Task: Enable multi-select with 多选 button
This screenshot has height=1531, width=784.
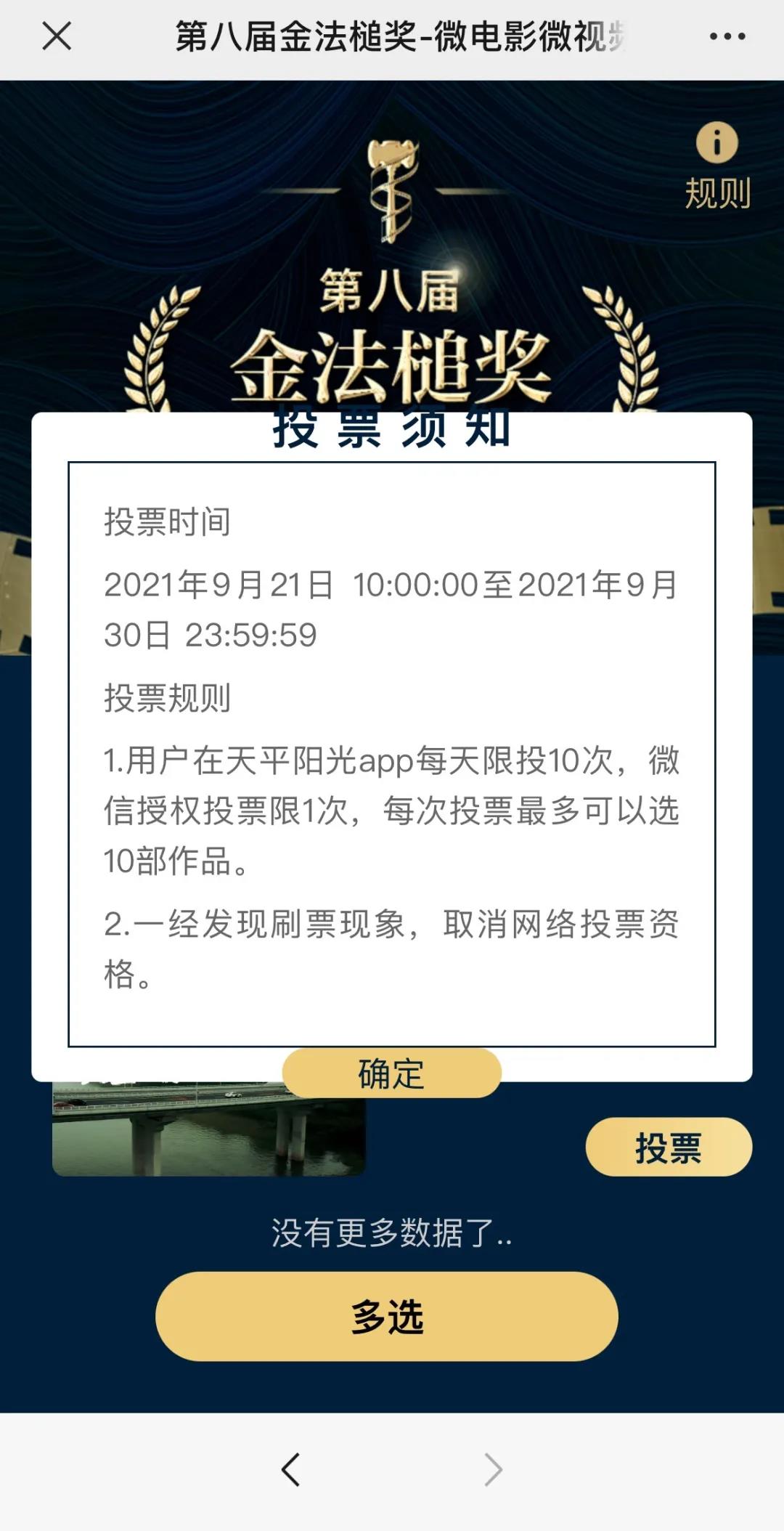Action: coord(387,1316)
